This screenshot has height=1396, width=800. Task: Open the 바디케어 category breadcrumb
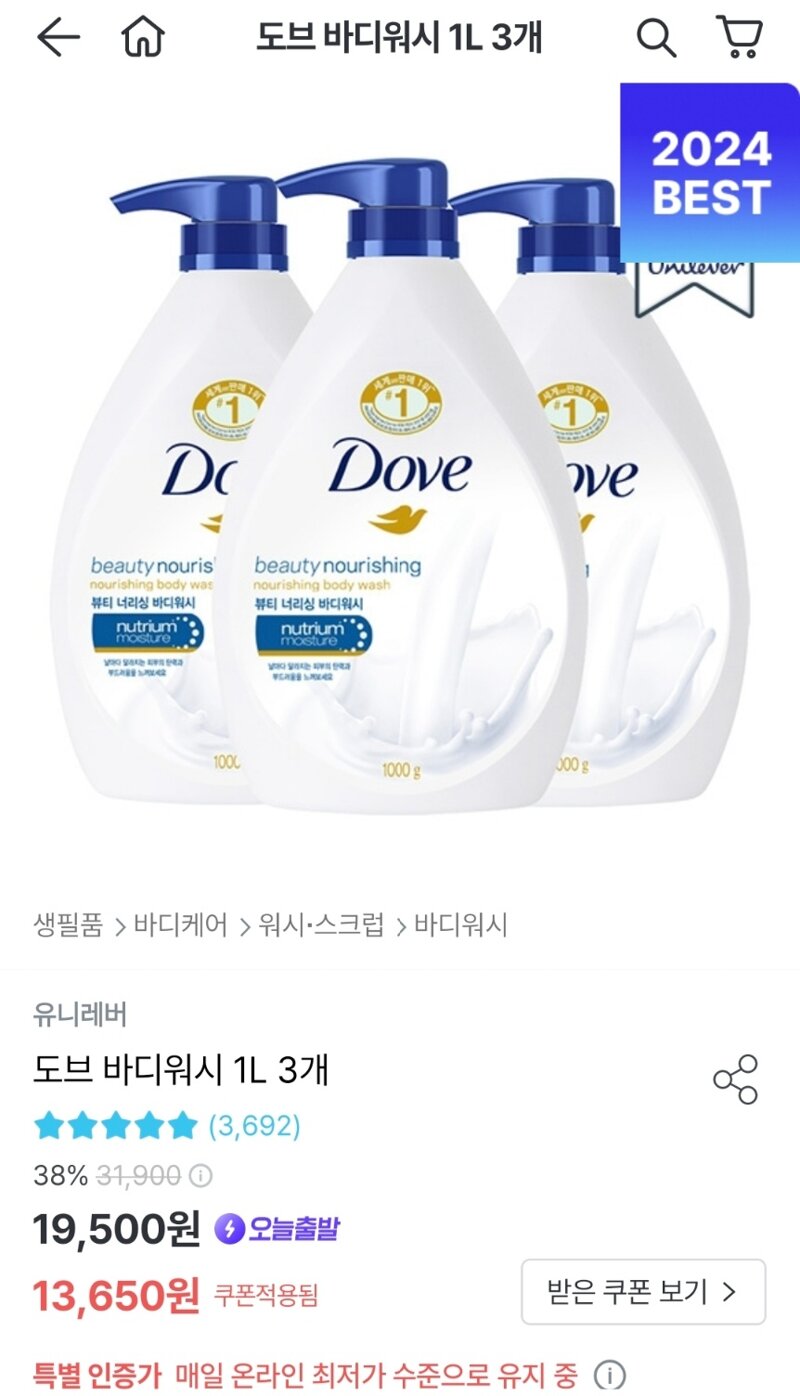[x=181, y=925]
